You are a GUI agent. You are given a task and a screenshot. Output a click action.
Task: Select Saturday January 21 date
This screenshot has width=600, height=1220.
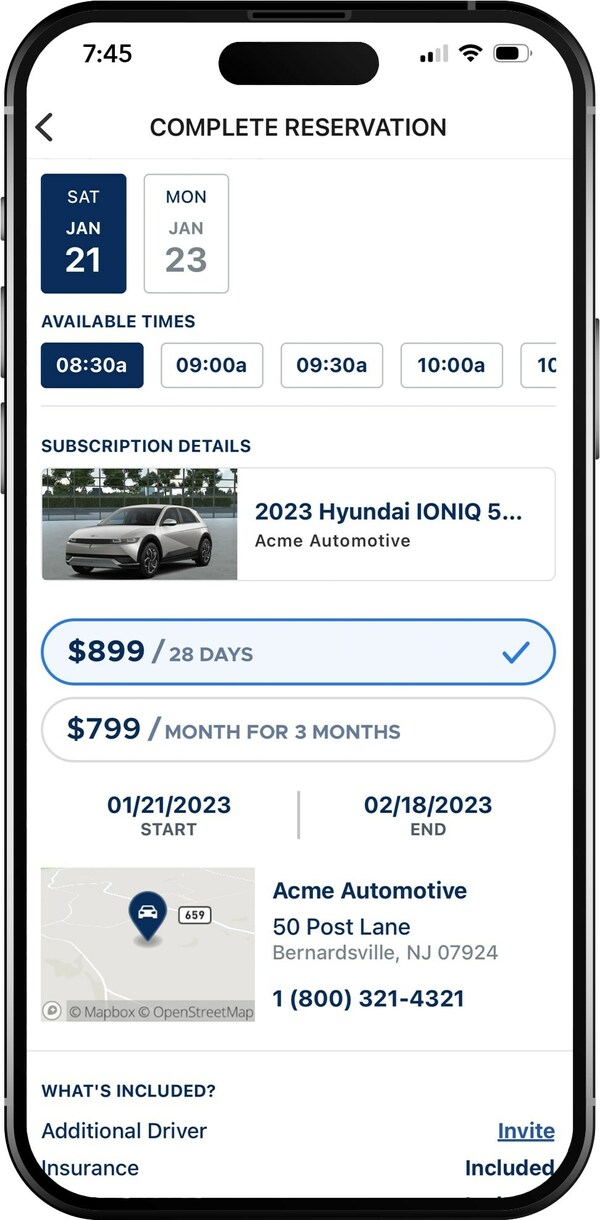point(84,233)
